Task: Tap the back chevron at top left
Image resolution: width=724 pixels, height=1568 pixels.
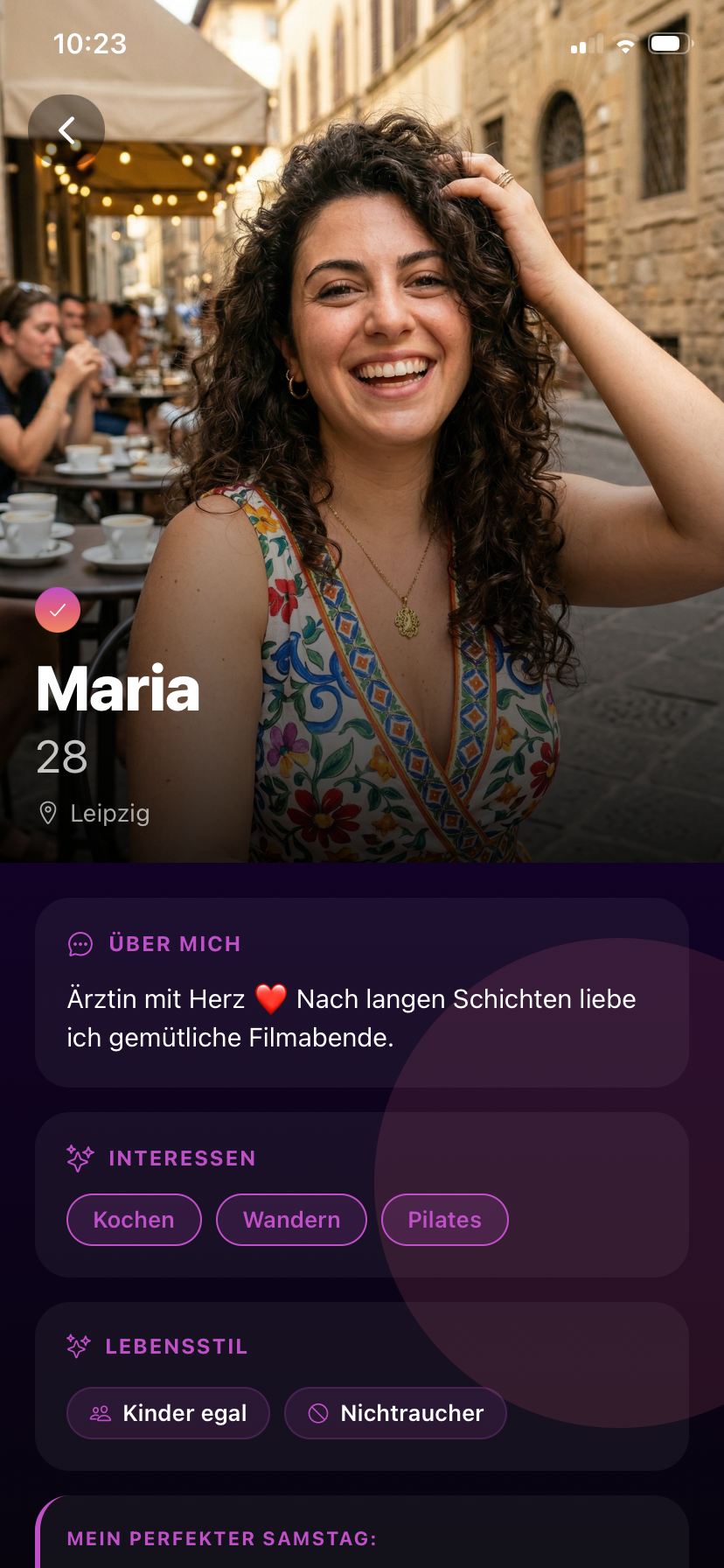Action: (x=67, y=129)
